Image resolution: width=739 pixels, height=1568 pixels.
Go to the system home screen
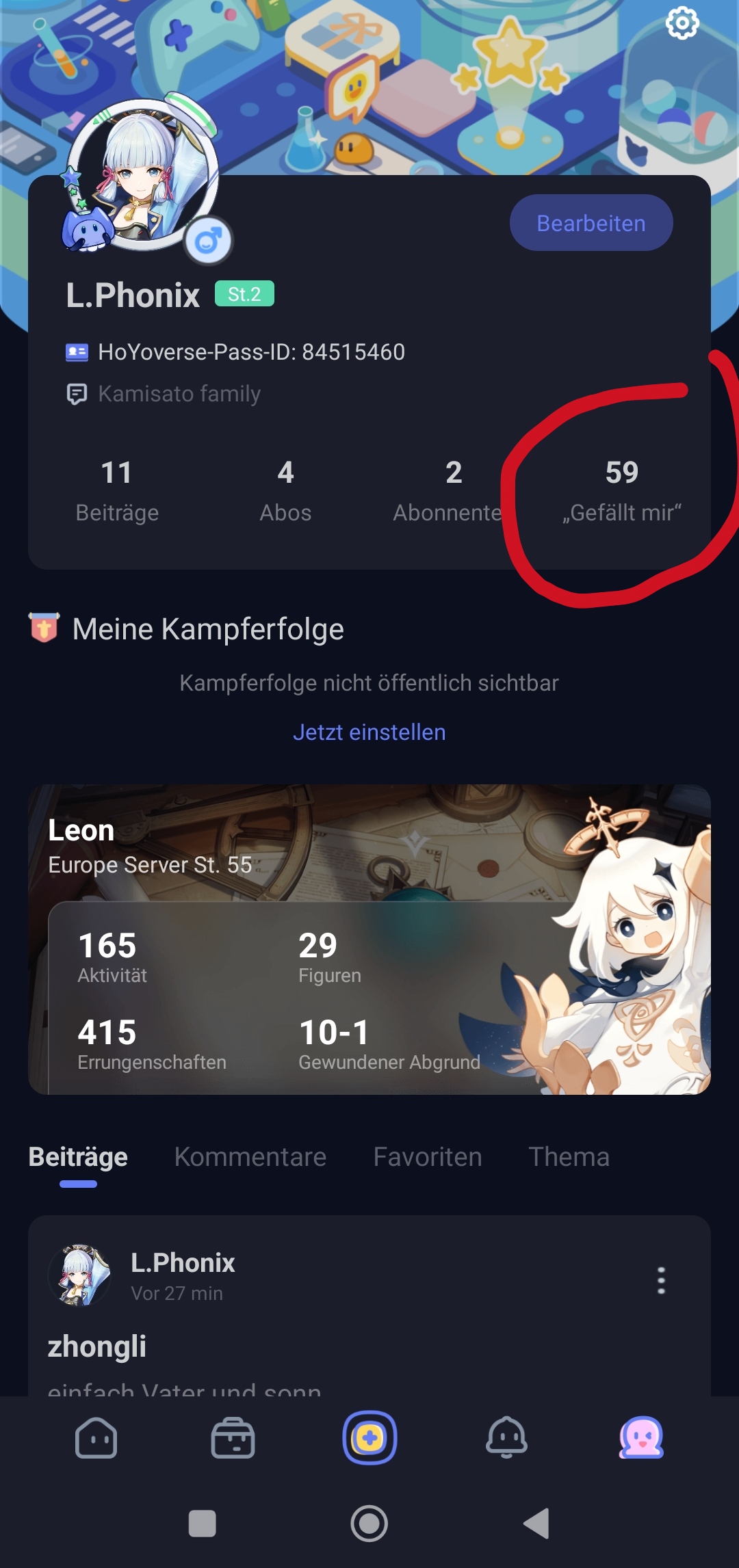point(369,1524)
